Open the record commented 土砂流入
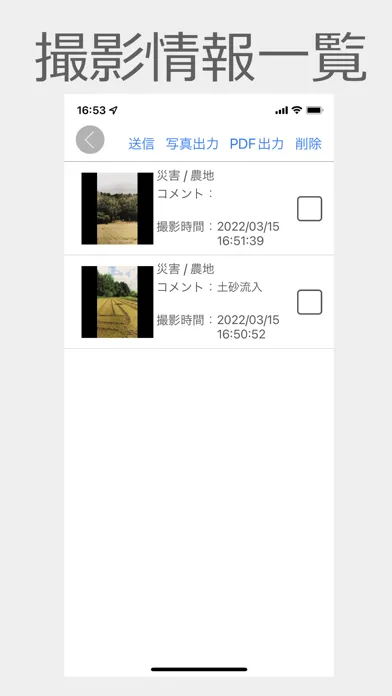 tap(199, 302)
